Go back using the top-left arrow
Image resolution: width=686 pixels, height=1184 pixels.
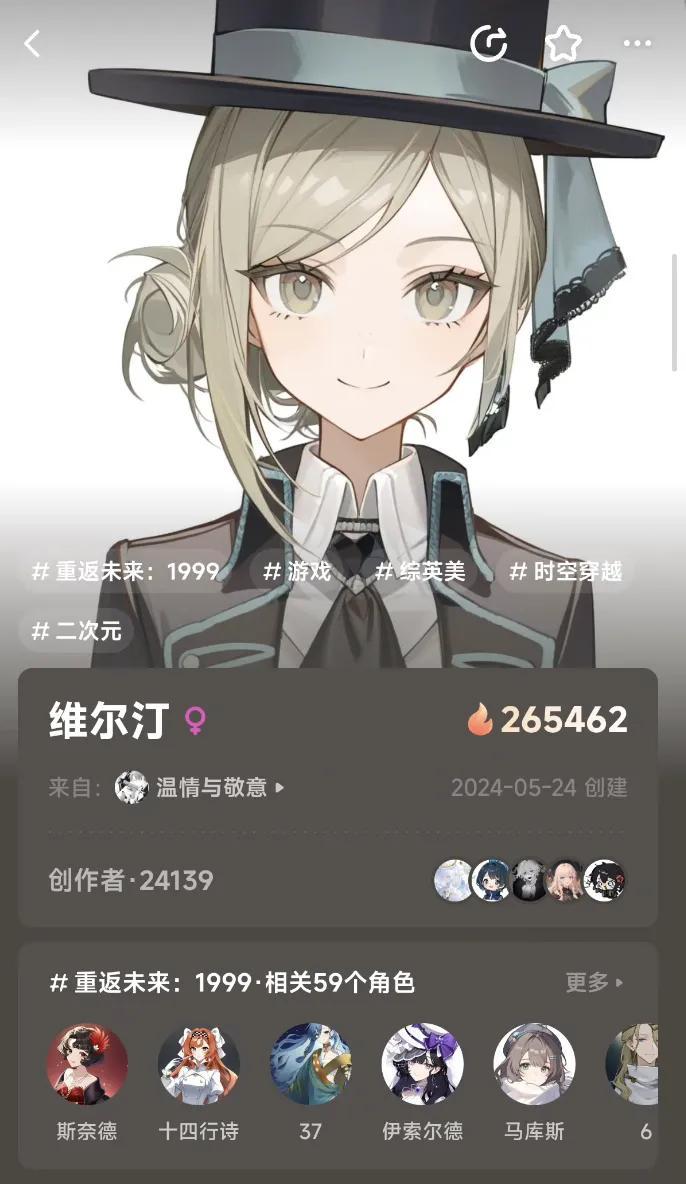(33, 44)
